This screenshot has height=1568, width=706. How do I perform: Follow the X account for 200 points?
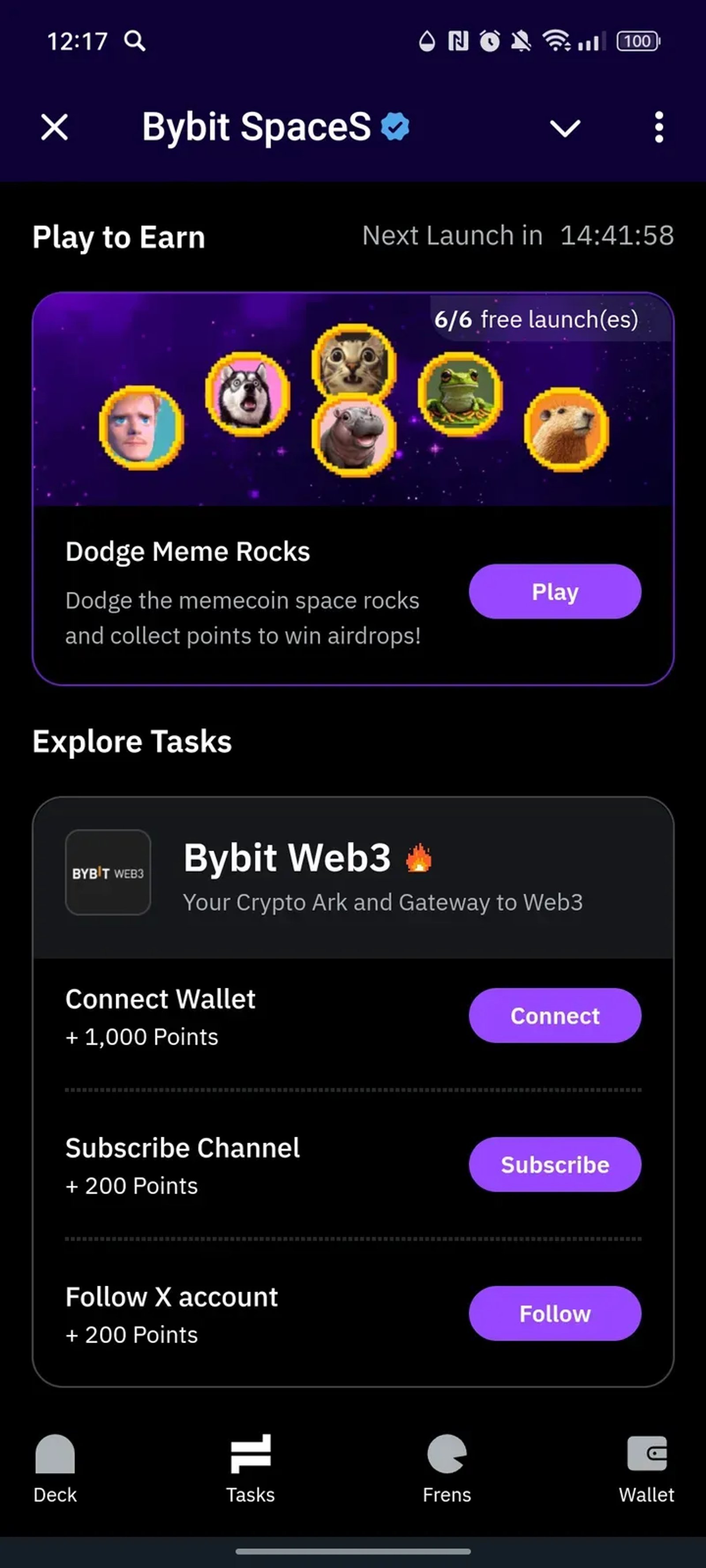554,1314
